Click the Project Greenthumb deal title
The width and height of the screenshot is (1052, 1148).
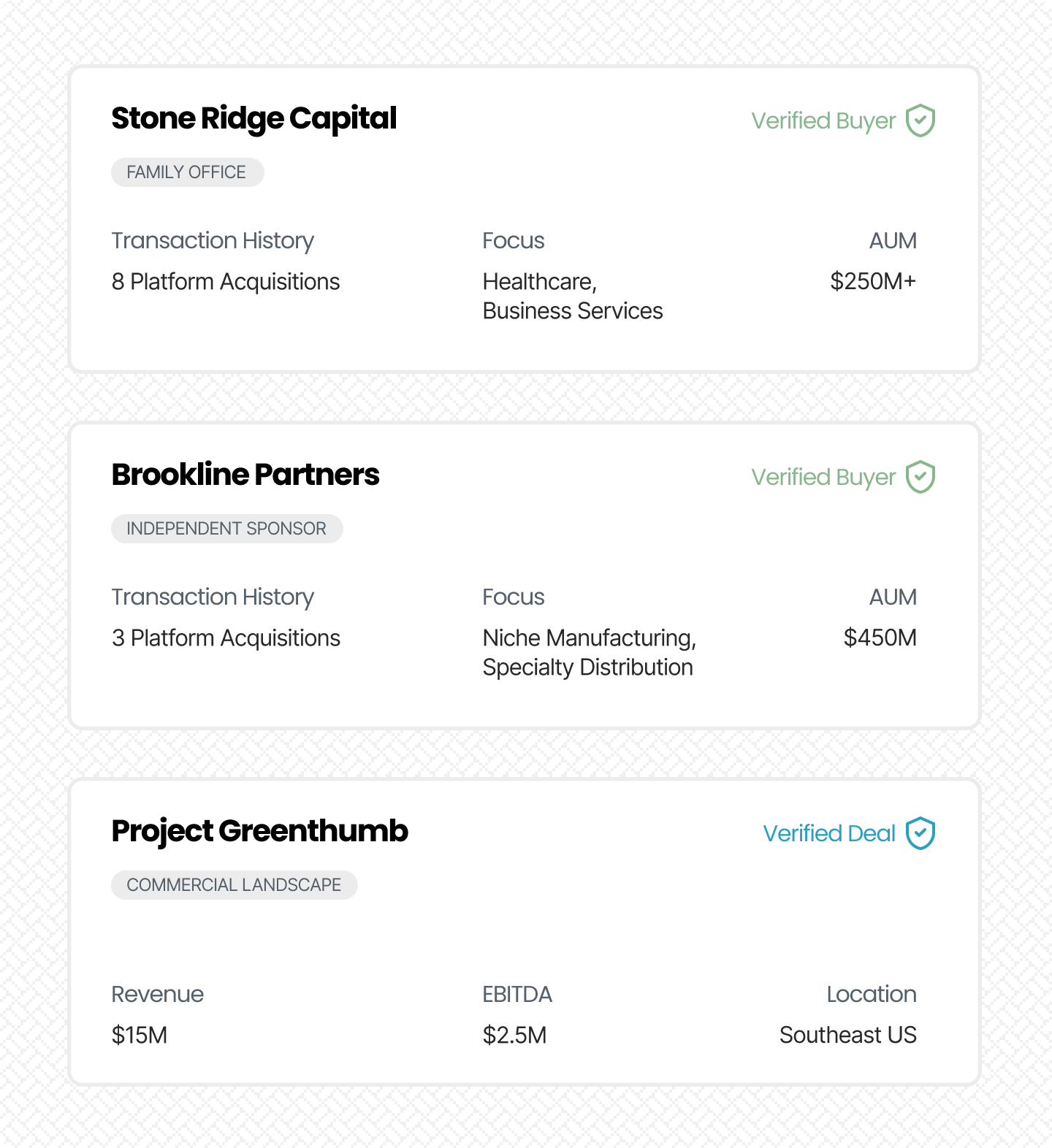point(259,830)
